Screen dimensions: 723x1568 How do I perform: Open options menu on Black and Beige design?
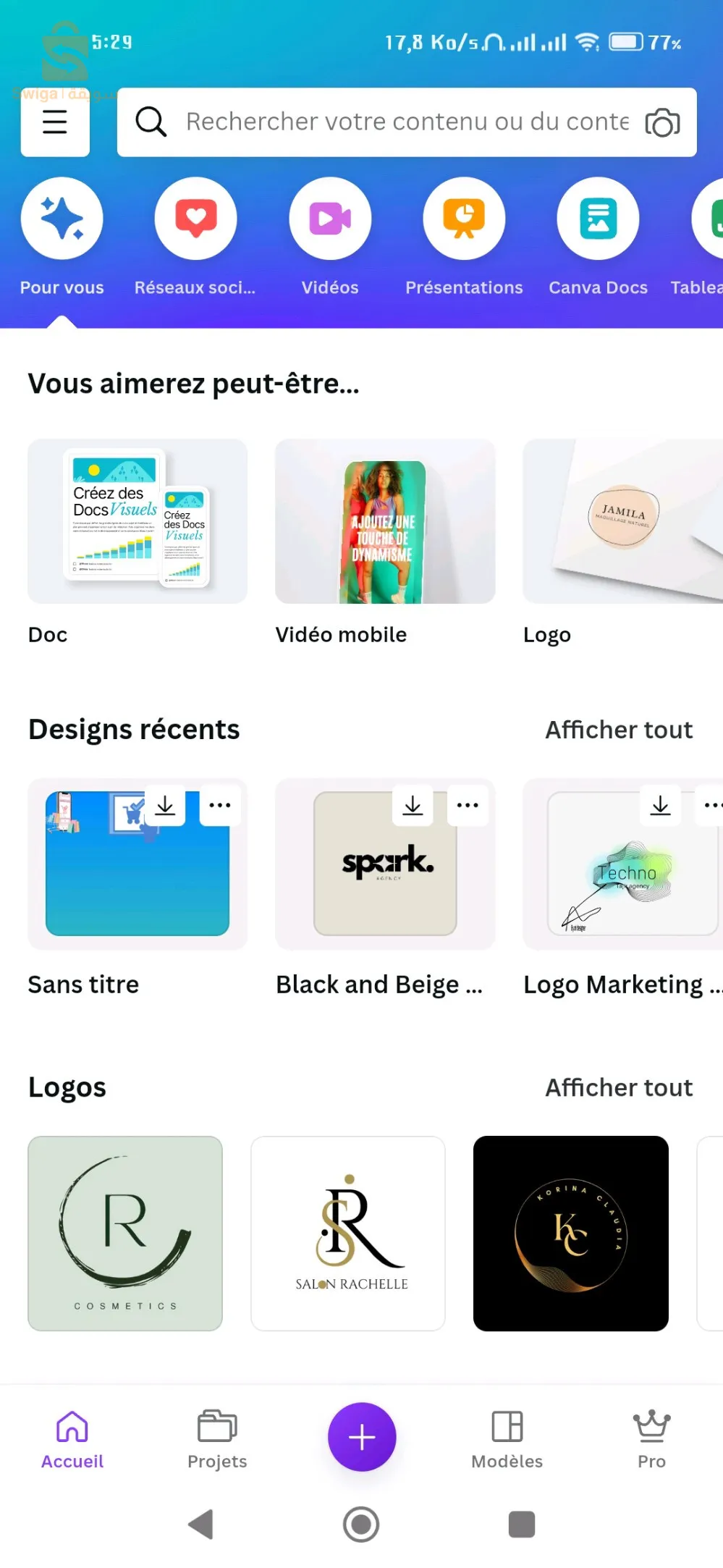click(468, 805)
